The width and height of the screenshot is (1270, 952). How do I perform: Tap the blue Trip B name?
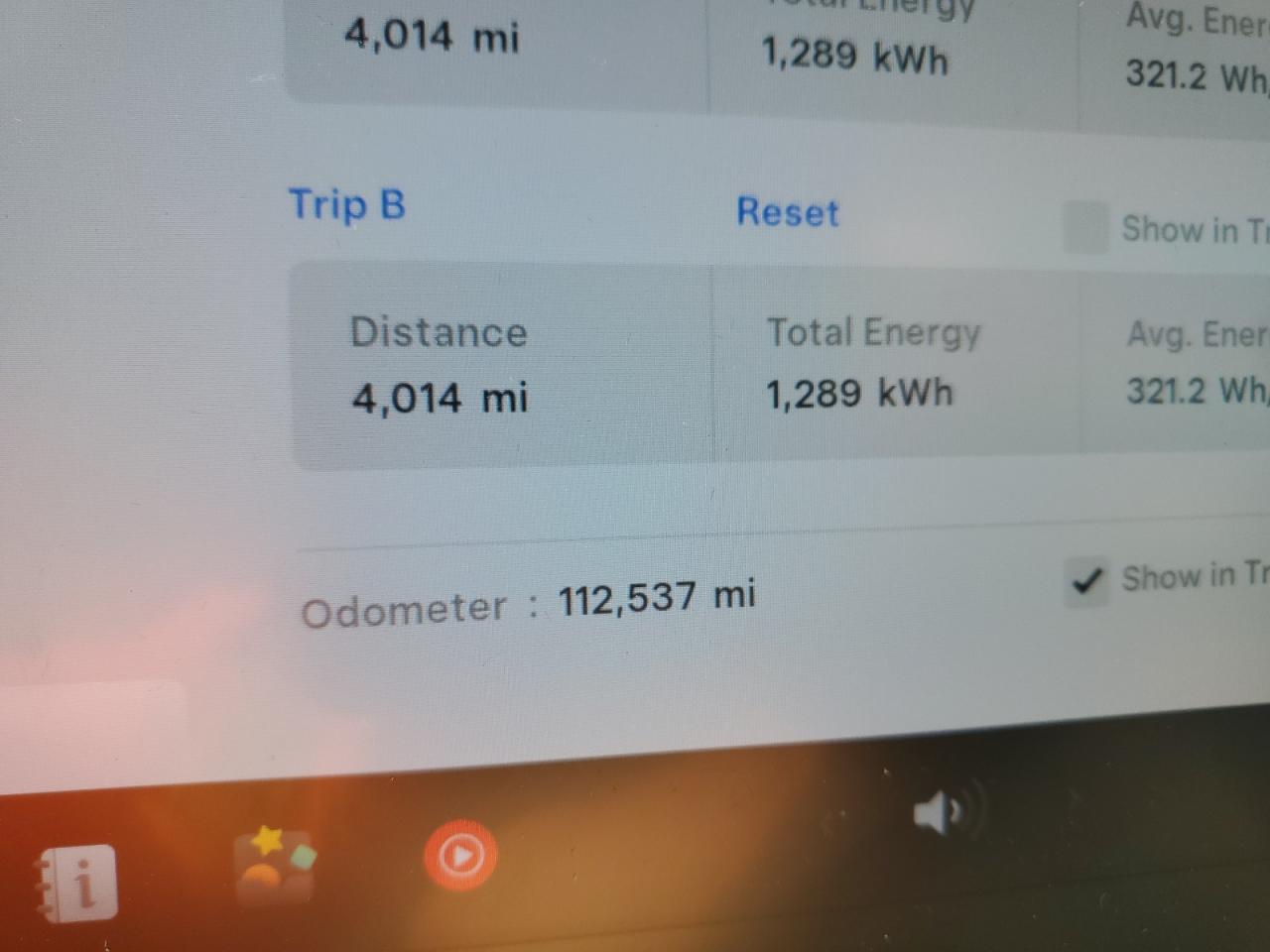point(347,204)
